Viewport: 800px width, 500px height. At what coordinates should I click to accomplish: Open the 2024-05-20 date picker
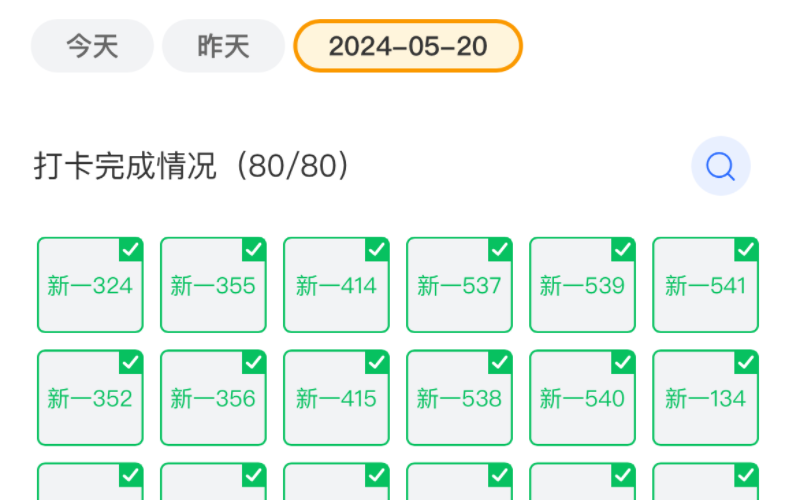(x=408, y=46)
